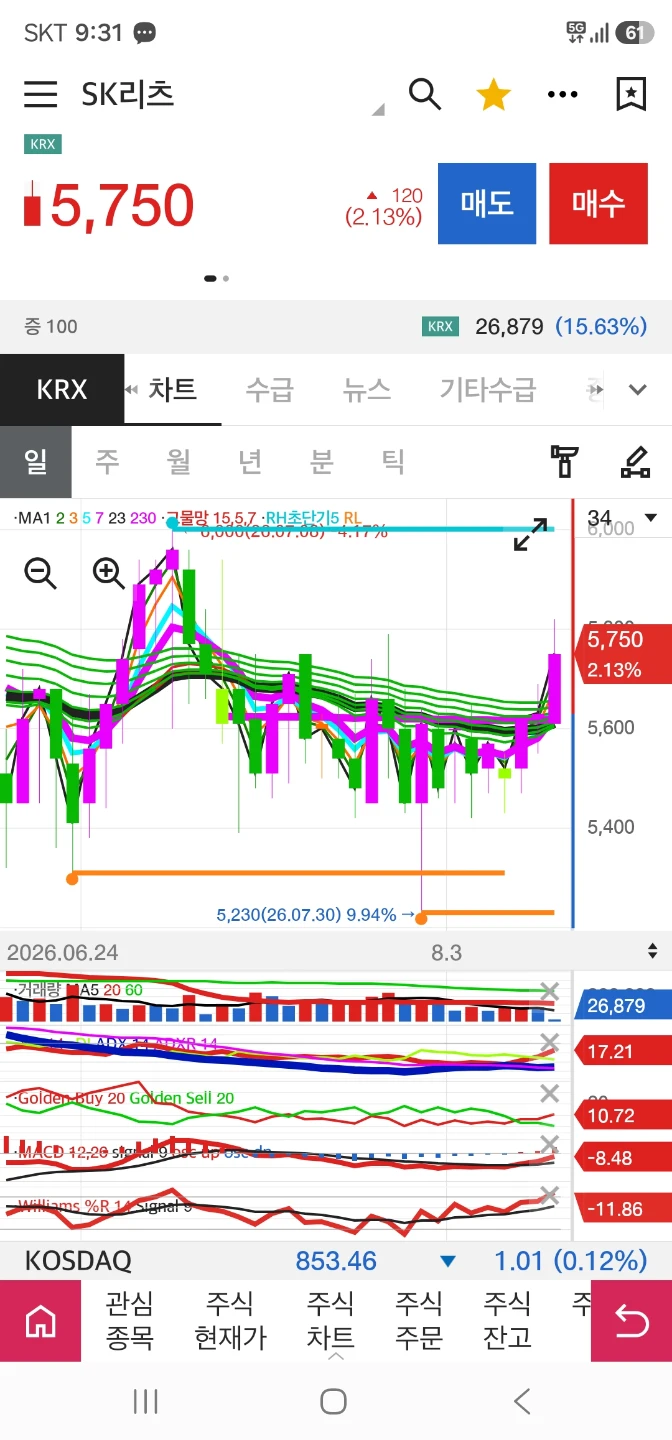Image resolution: width=672 pixels, height=1440 pixels.
Task: Open the 기타수급 tab
Action: (488, 389)
